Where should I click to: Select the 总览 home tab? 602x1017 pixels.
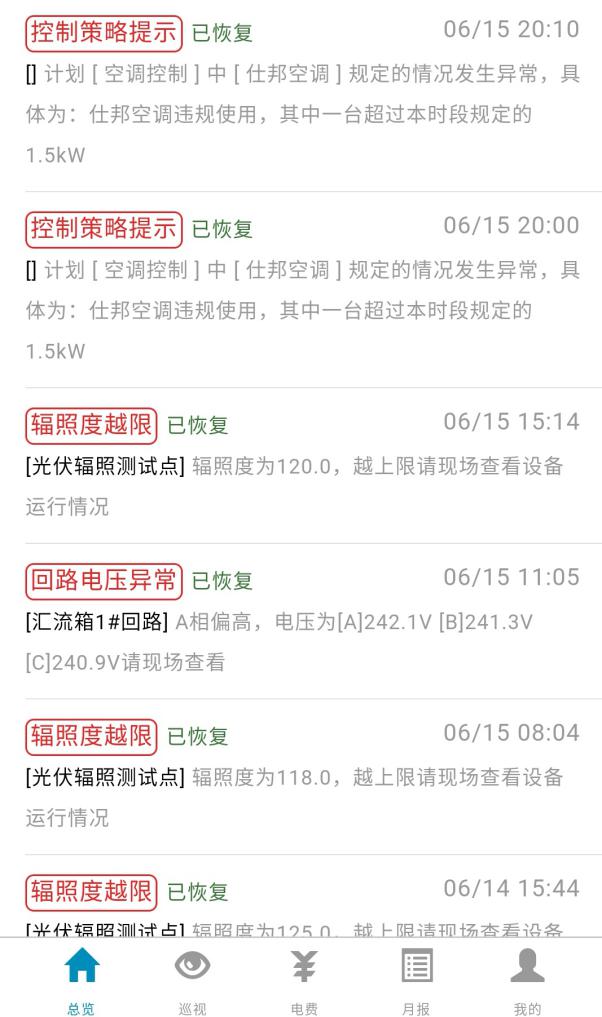click(x=82, y=978)
